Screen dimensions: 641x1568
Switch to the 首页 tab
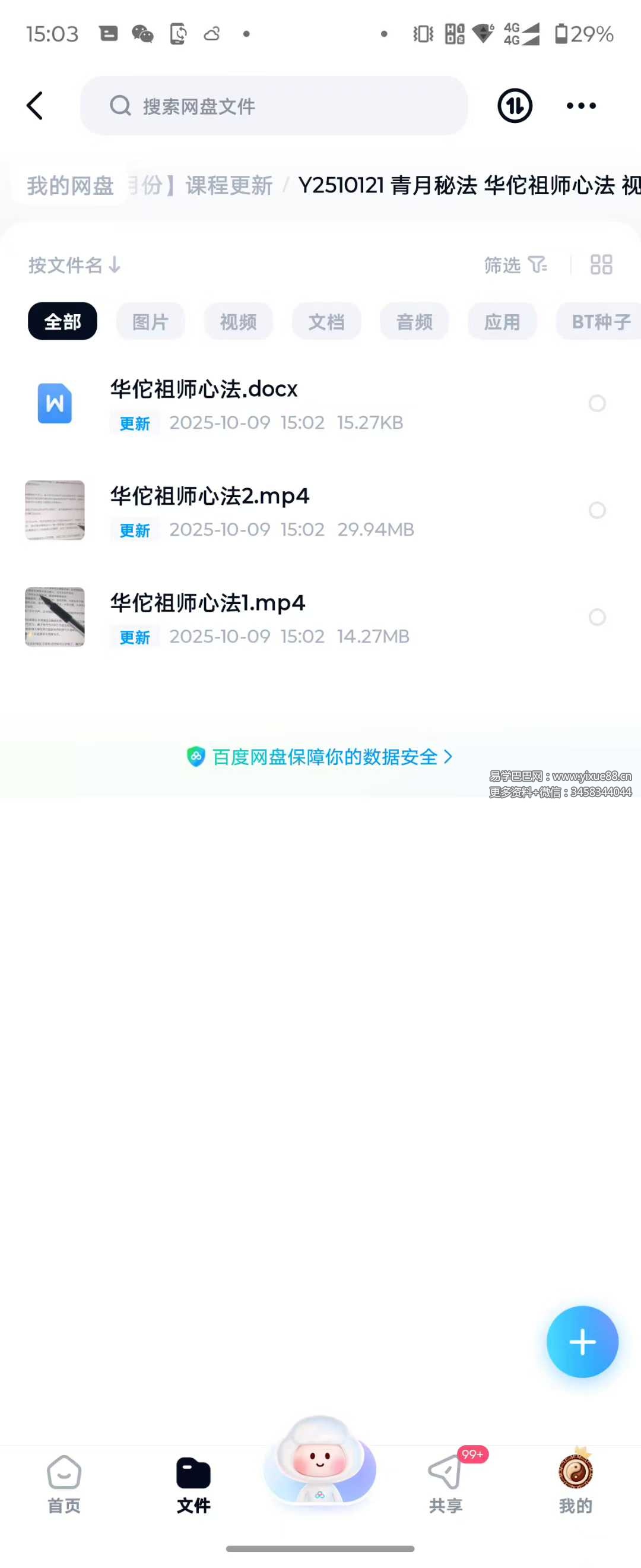pos(64,1484)
